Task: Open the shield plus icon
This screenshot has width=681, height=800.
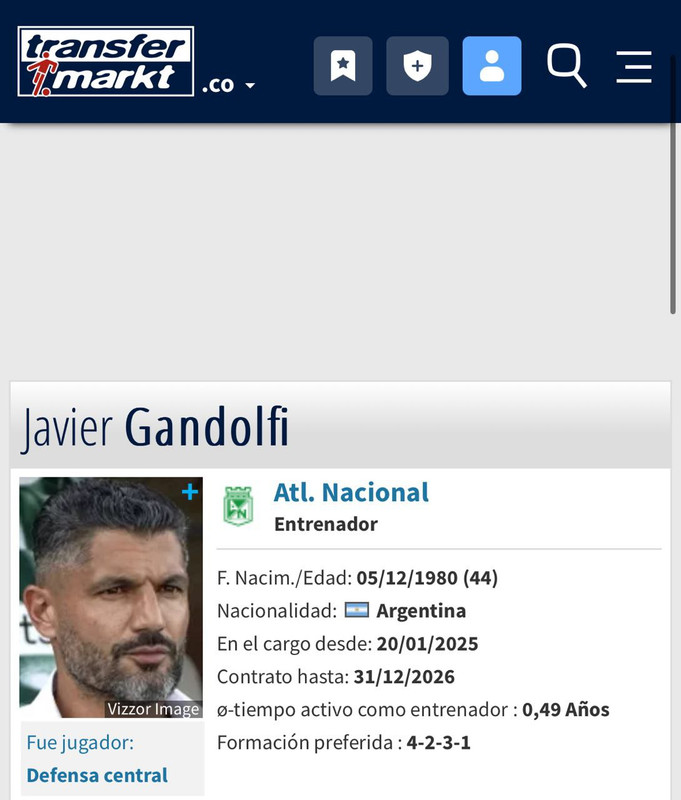Action: pos(417,66)
